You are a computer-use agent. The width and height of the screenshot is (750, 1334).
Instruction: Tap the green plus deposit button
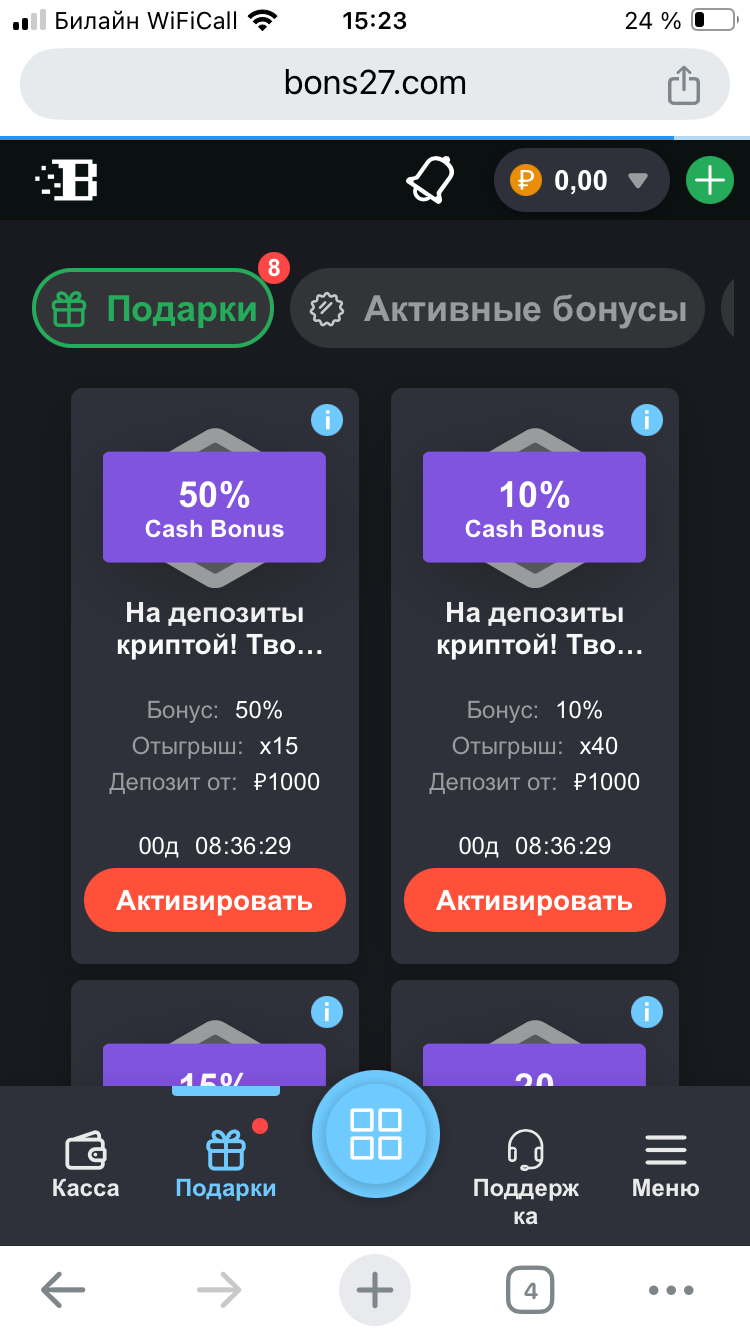pyautogui.click(x=710, y=180)
